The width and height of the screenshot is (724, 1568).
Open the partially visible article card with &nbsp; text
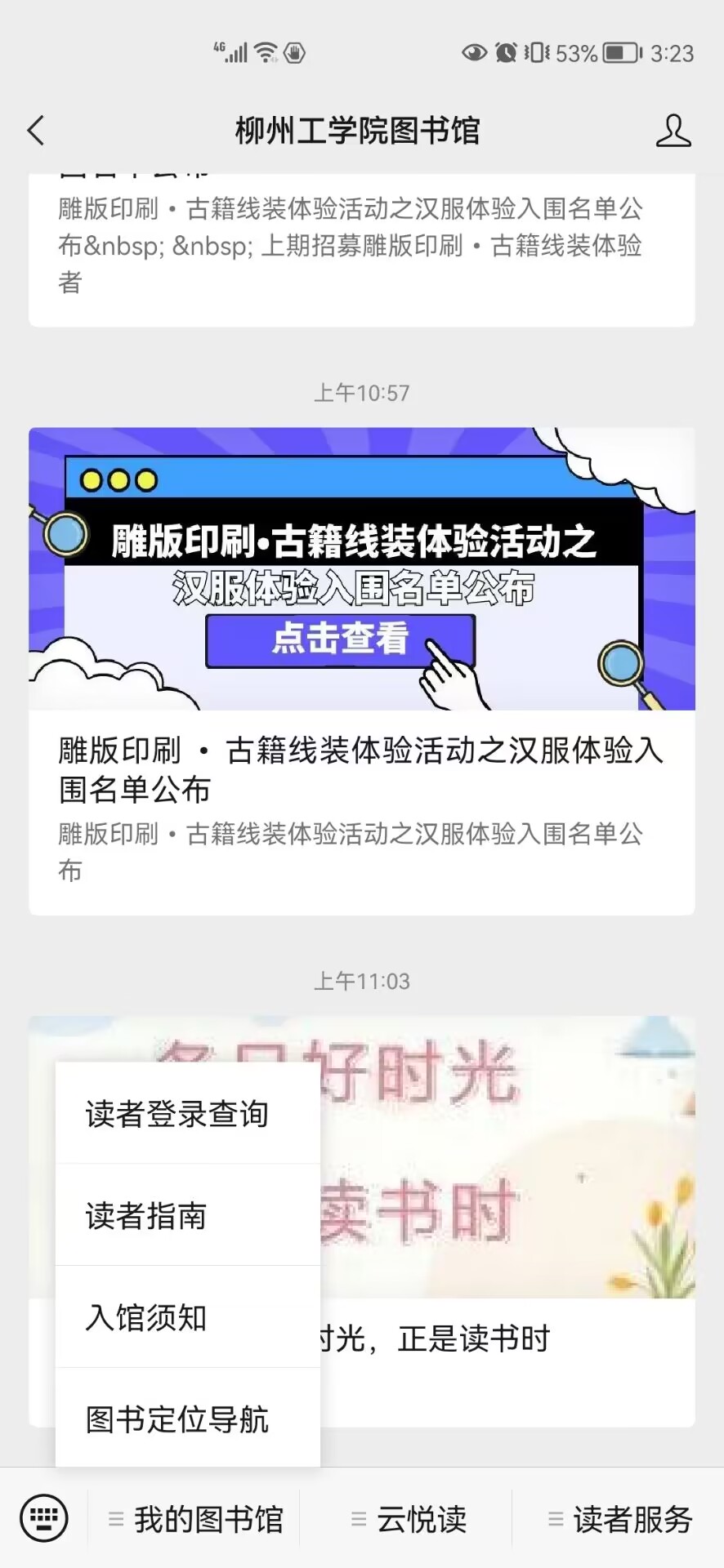tap(361, 245)
